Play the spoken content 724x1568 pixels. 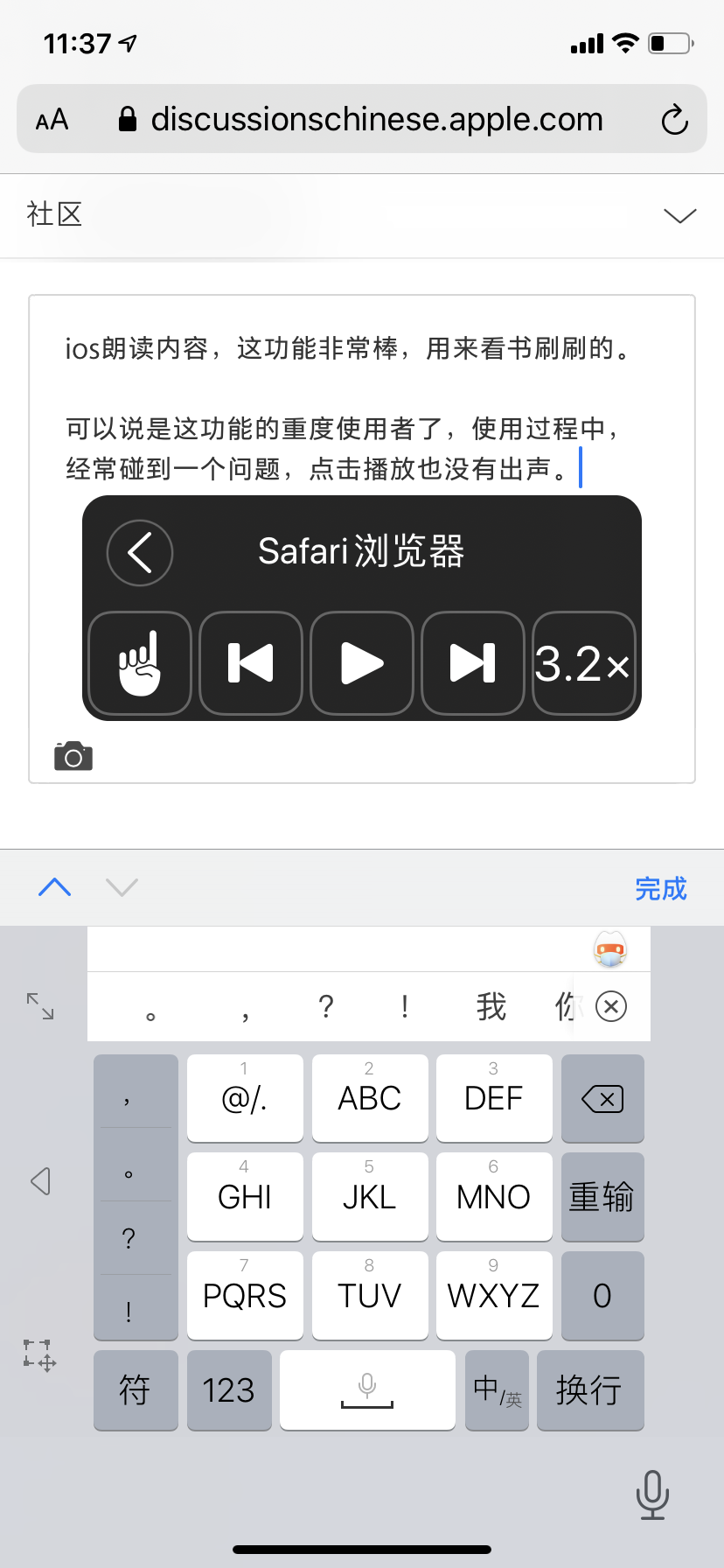(x=362, y=663)
